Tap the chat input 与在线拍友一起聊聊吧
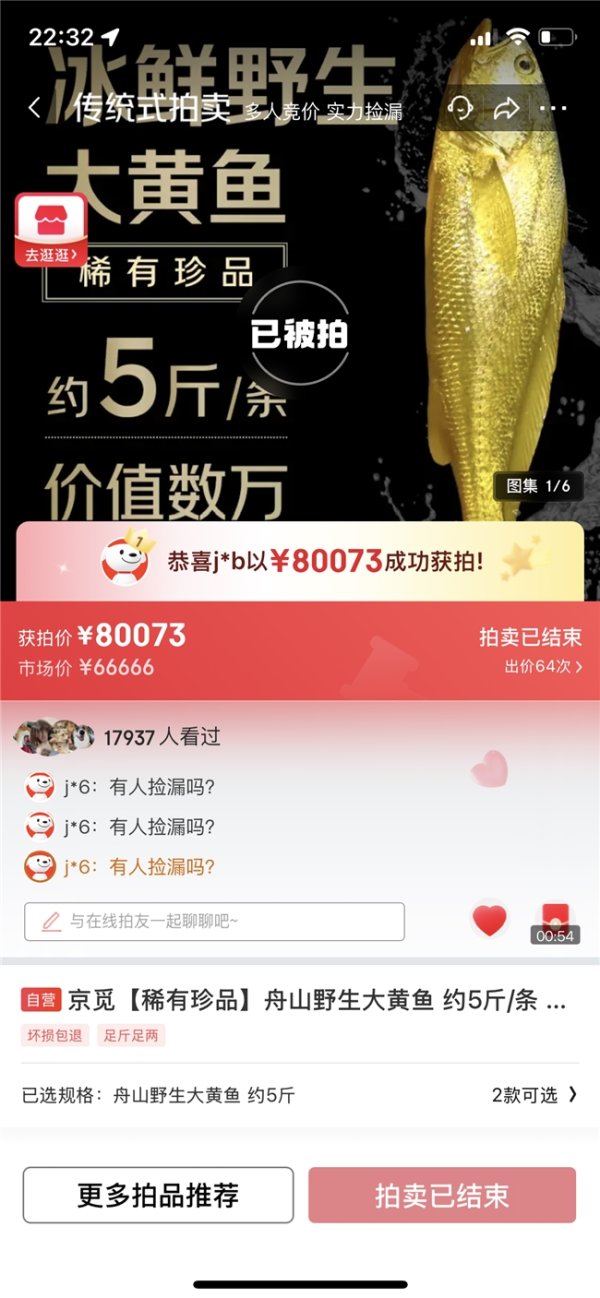 [x=214, y=921]
